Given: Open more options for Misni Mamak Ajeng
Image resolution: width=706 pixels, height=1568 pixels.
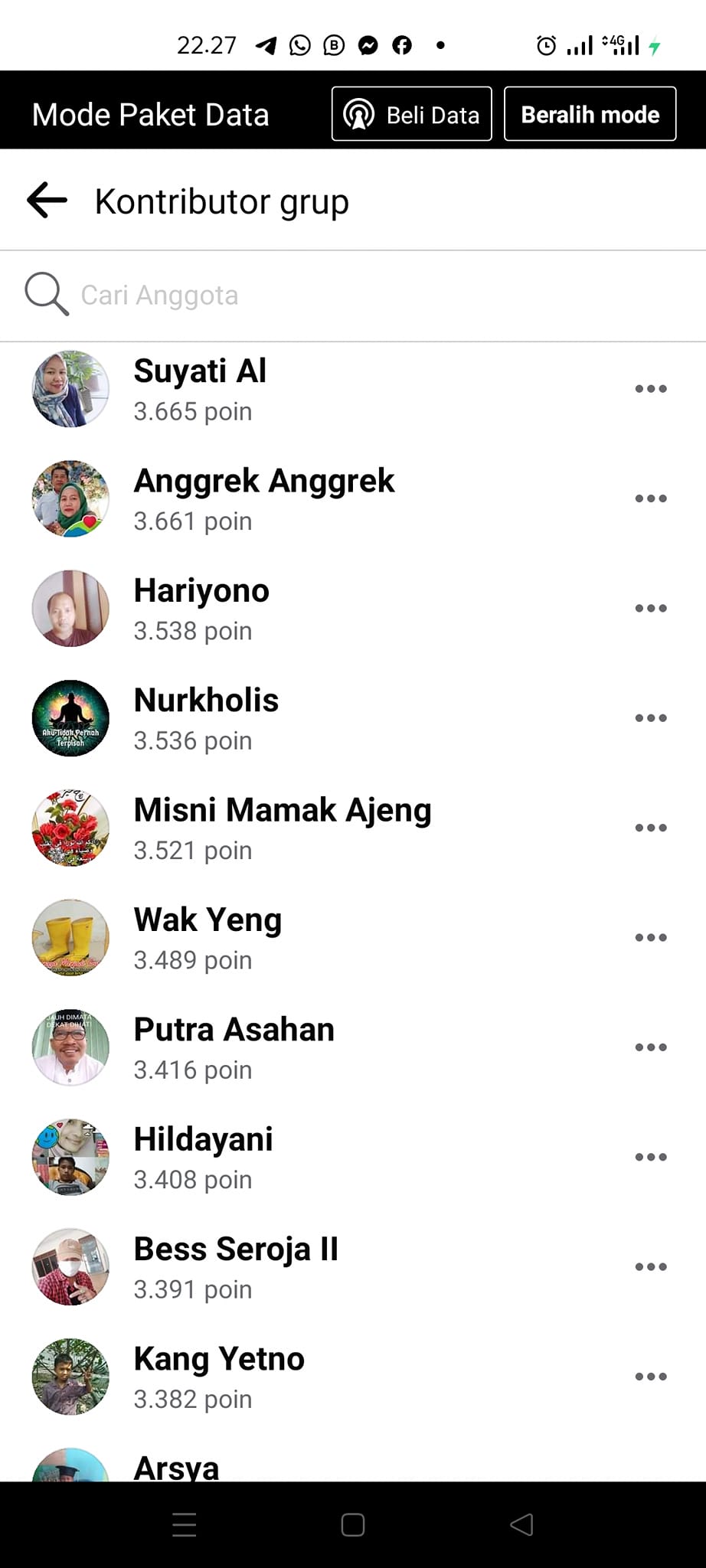Looking at the screenshot, I should tap(651, 828).
